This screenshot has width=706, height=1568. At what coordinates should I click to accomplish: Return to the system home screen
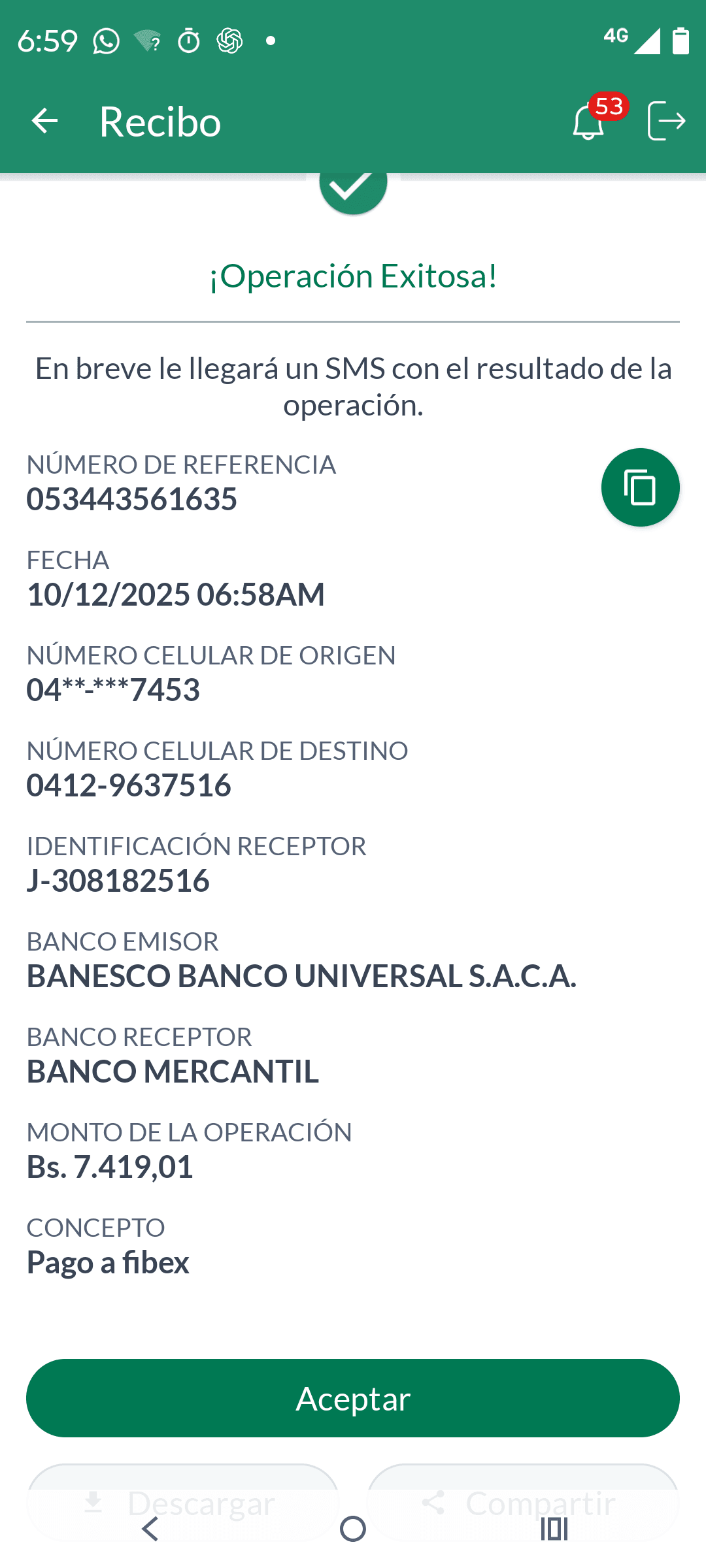pos(353,1529)
